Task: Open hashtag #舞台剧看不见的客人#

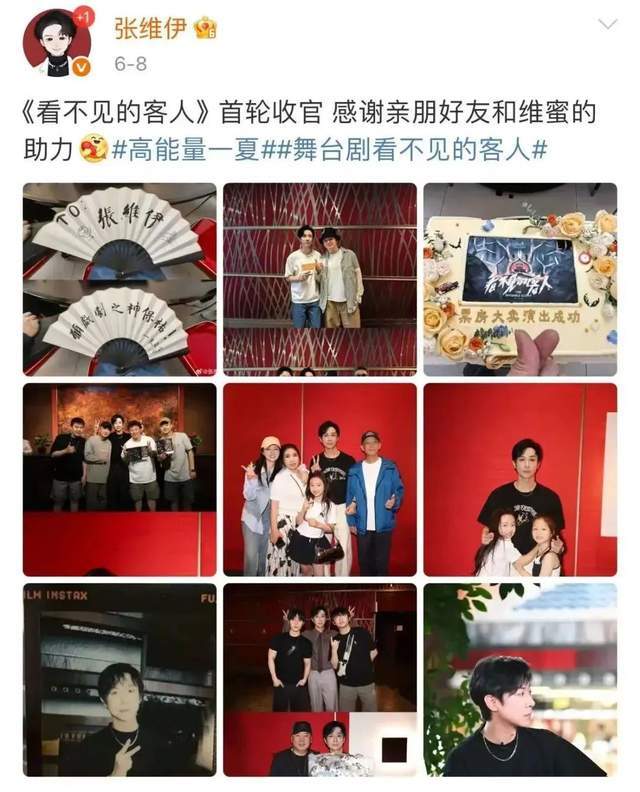Action: coord(404,150)
